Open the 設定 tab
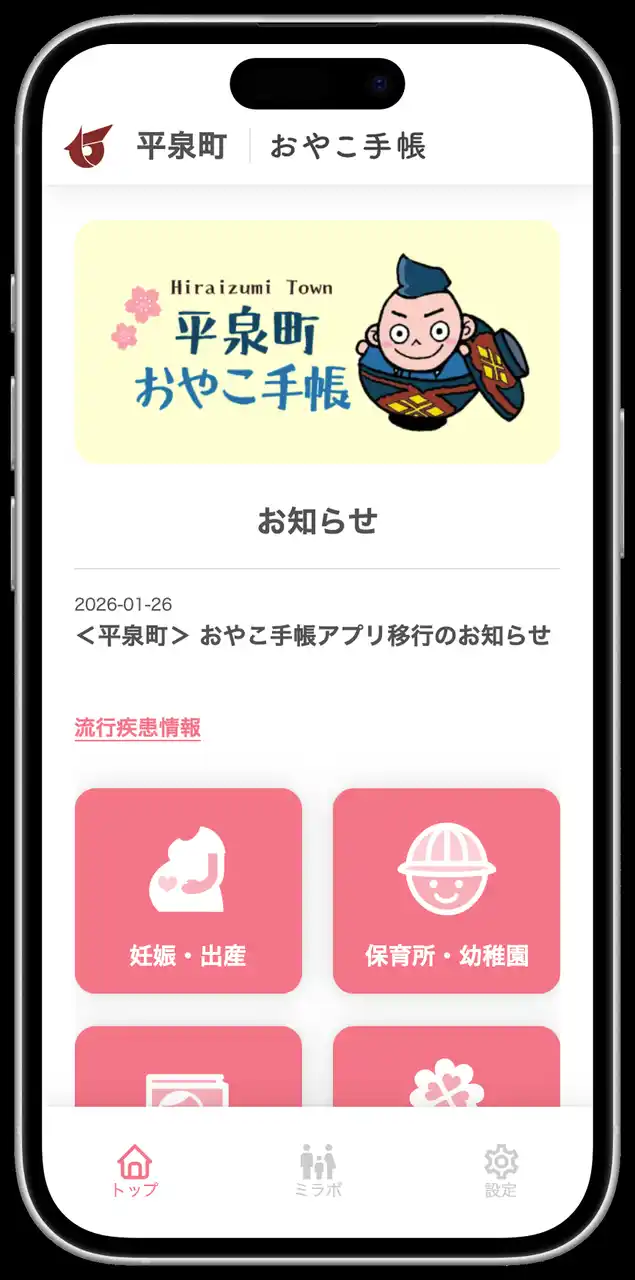 [501, 1171]
